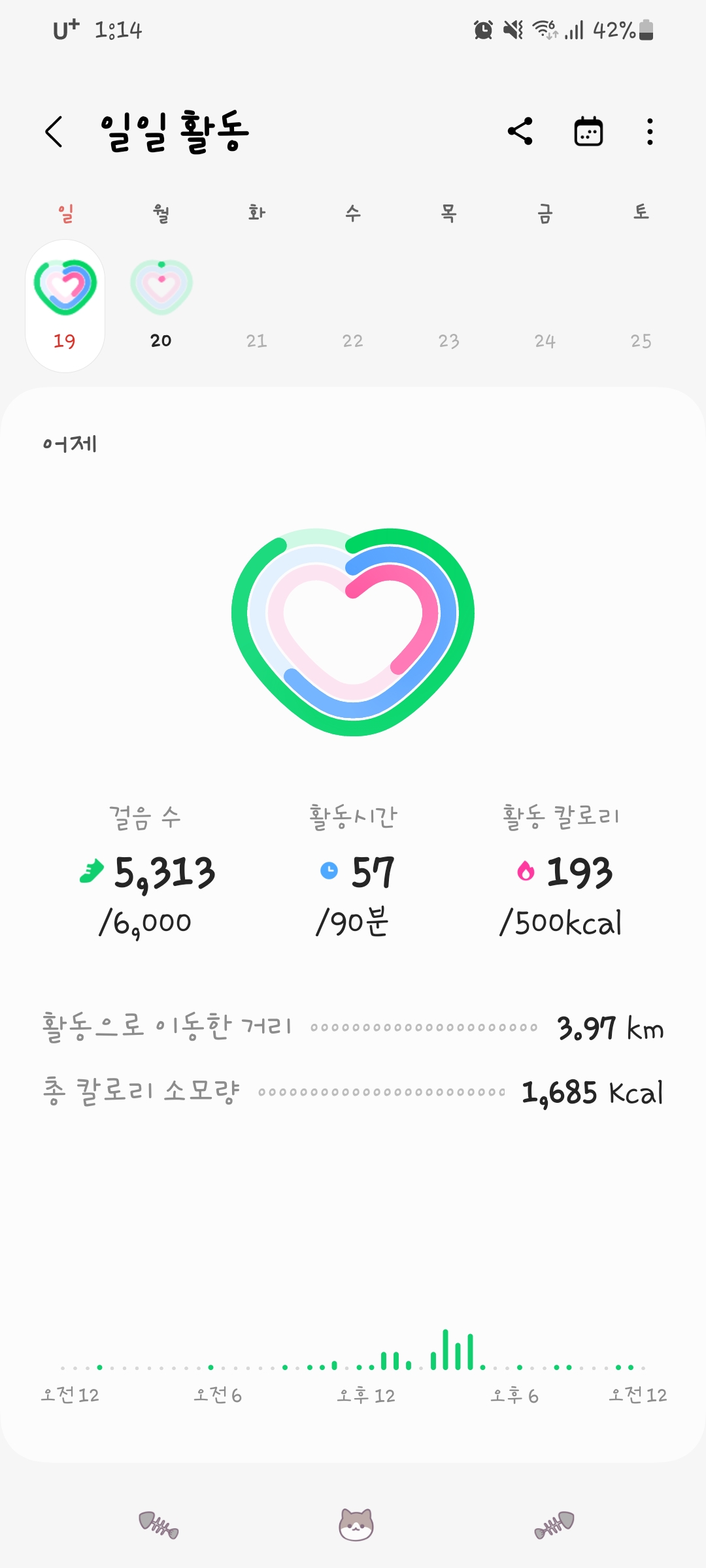View 활동시간 active time details
Viewport: 706px width, 1568px height.
[353, 872]
